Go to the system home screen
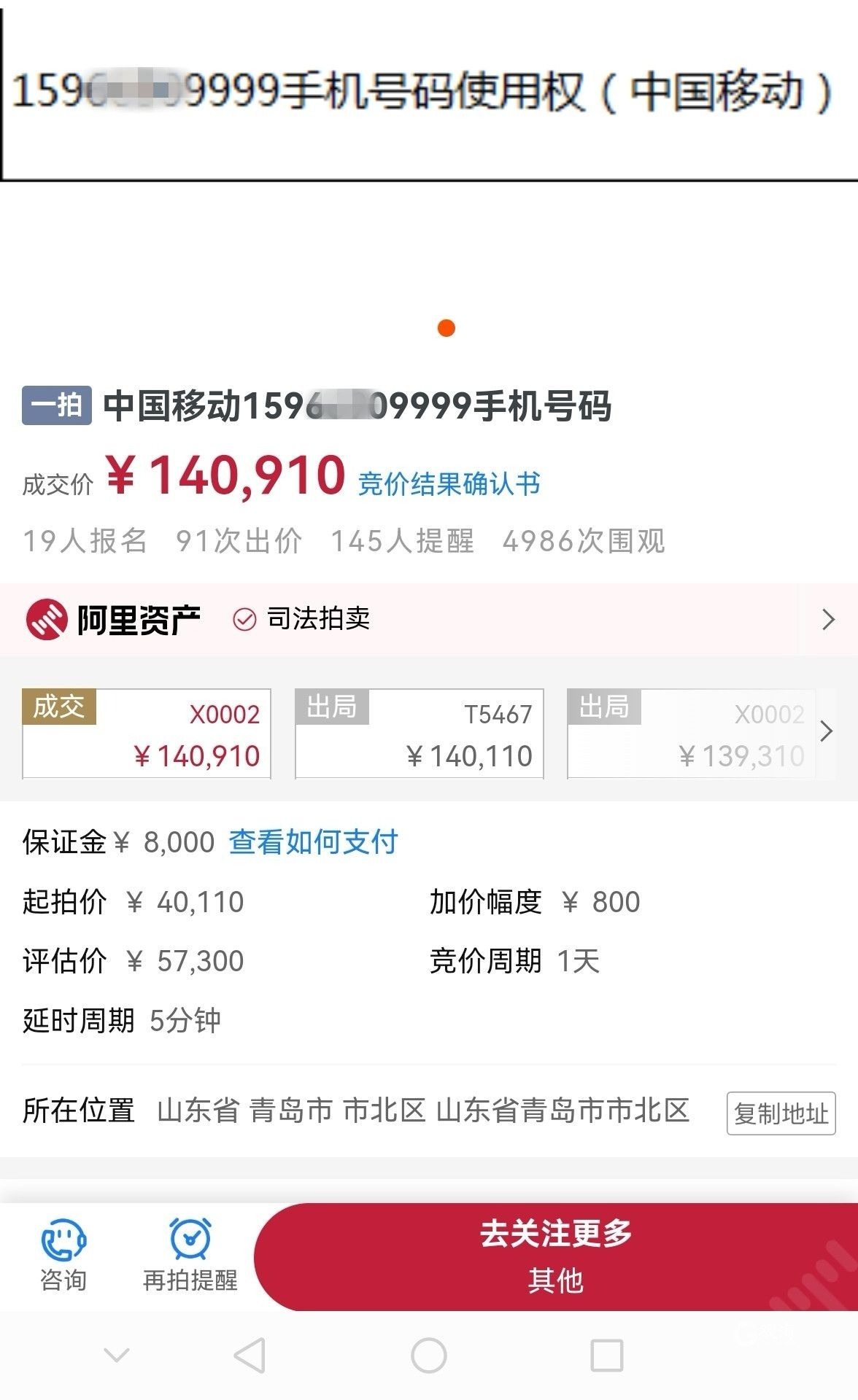858x1400 pixels. click(429, 1356)
